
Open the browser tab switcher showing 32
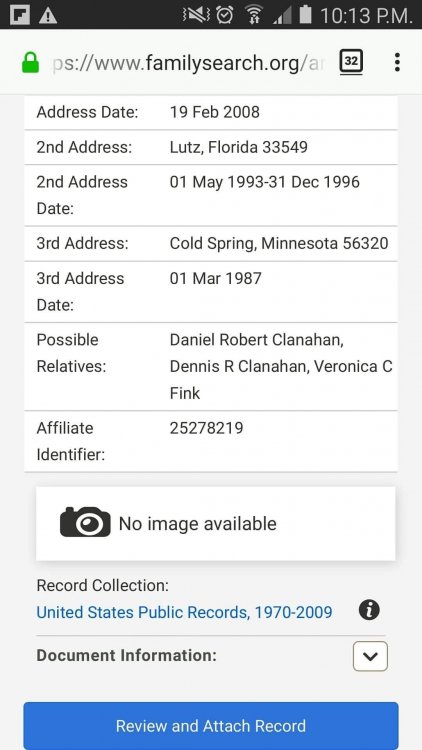pos(351,62)
